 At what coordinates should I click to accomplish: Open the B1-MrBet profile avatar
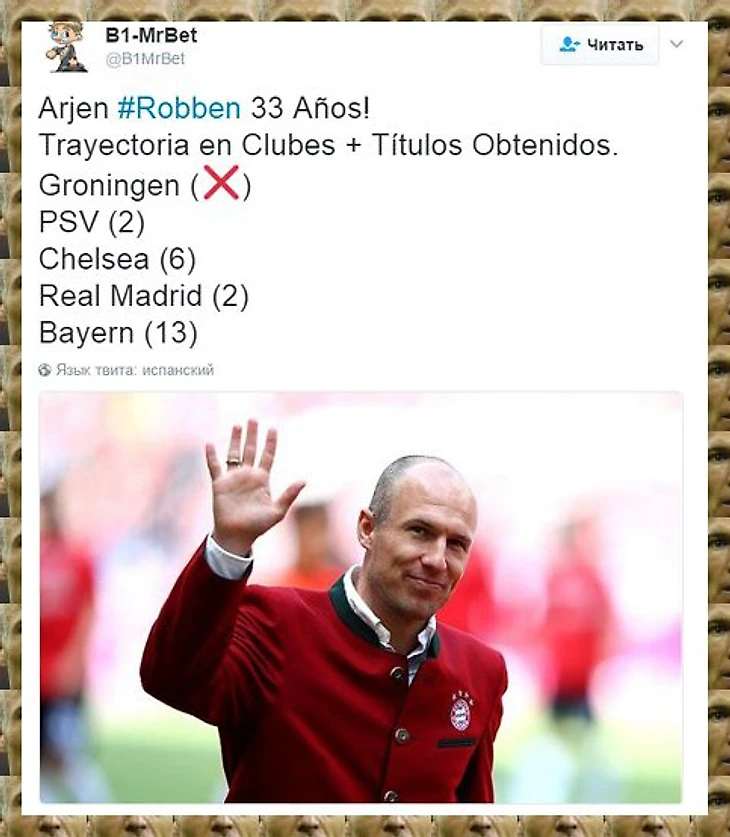tap(66, 47)
